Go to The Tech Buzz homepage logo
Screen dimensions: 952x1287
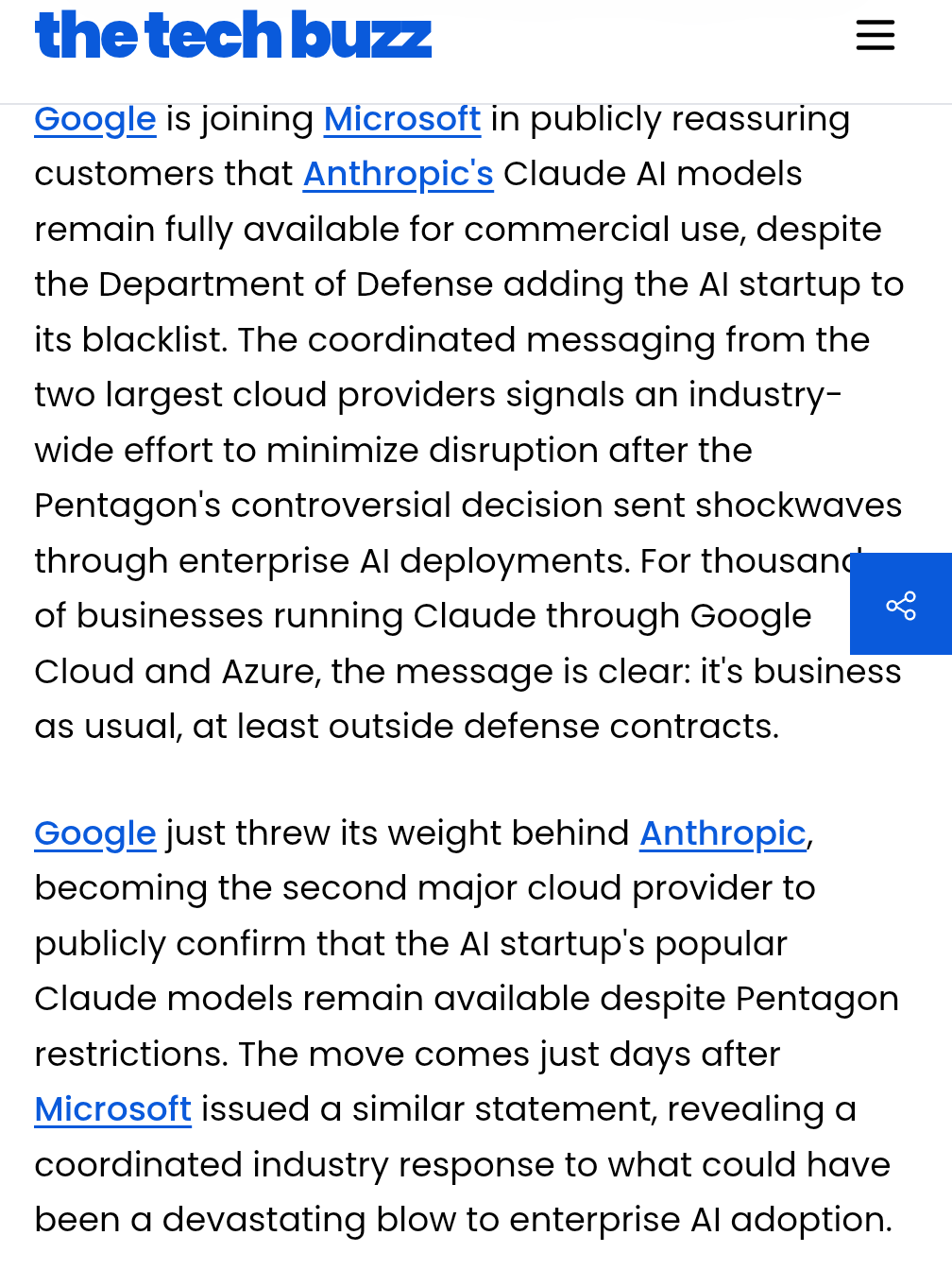[x=233, y=36]
